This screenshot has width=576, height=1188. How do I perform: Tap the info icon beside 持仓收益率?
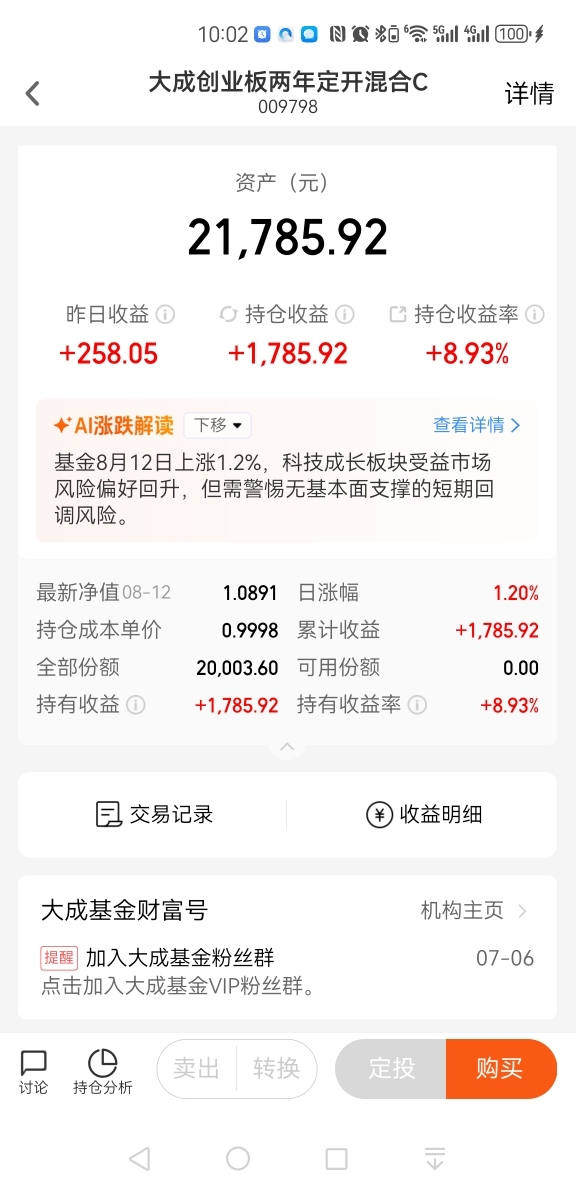(x=534, y=314)
